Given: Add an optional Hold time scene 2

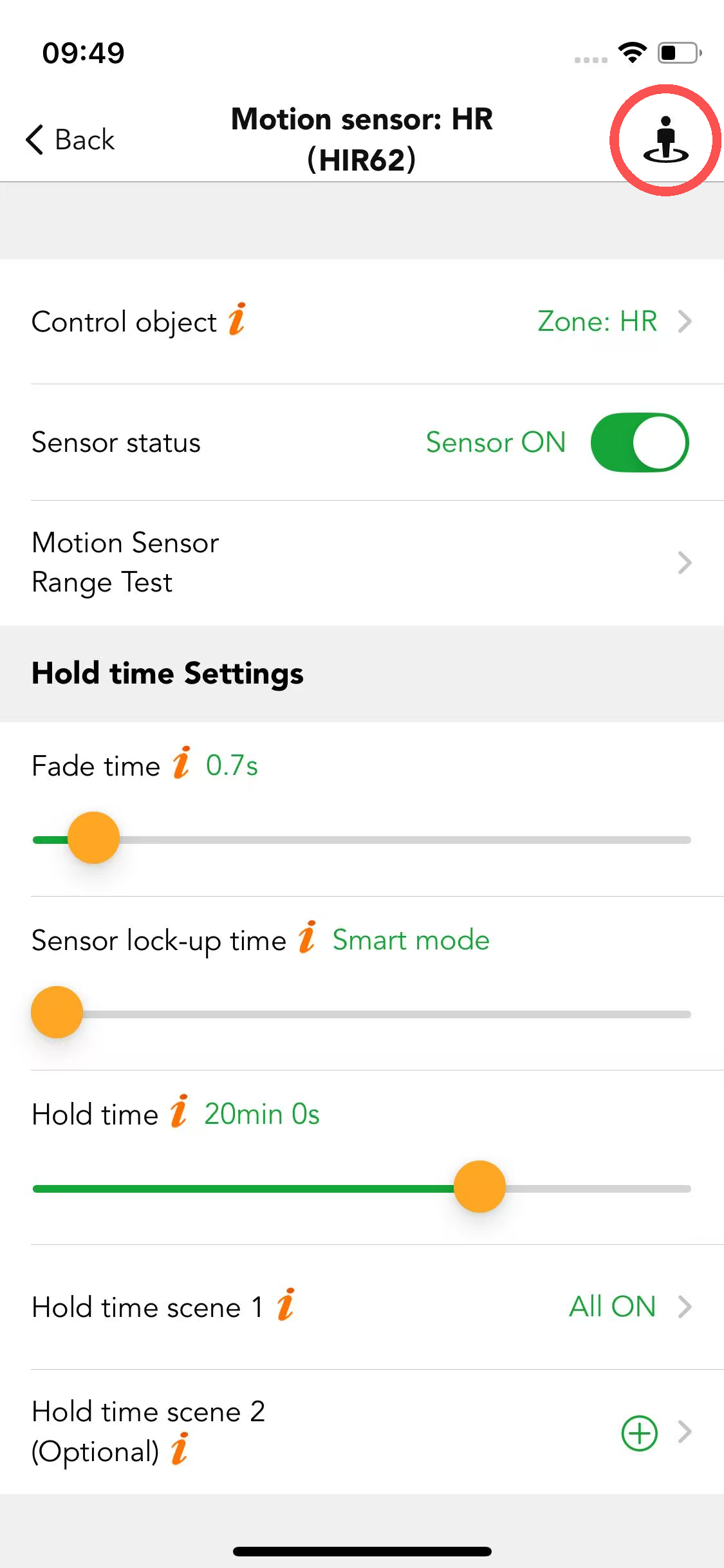Looking at the screenshot, I should pyautogui.click(x=639, y=1433).
